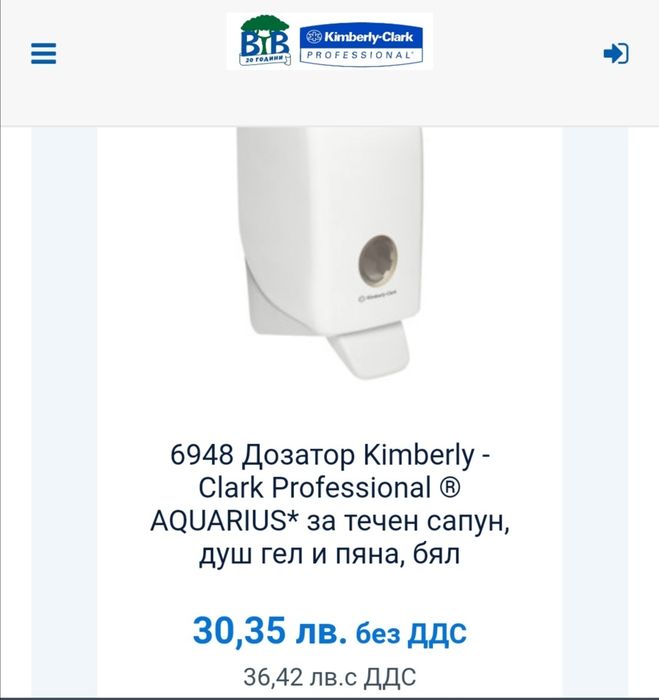Screen dimensions: 659x700
Task: Open the BiB Kimberly-Clark home logo
Action: [329, 42]
